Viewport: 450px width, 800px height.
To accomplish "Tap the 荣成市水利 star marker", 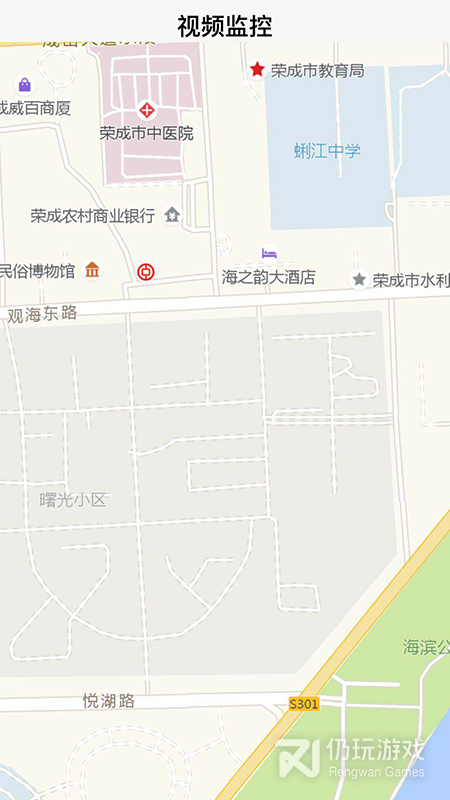I will 359,280.
